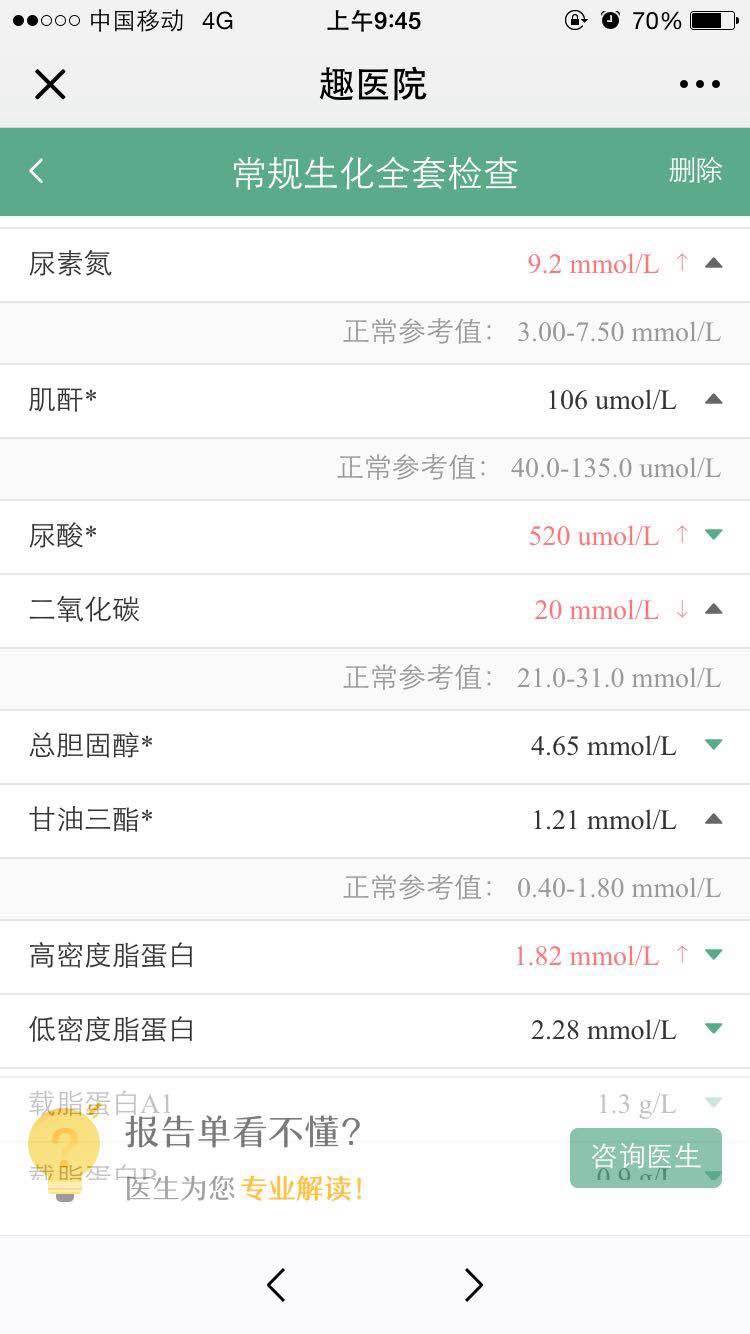The height and width of the screenshot is (1334, 750).
Task: Collapse the 尿素氮 reference range
Action: click(713, 264)
